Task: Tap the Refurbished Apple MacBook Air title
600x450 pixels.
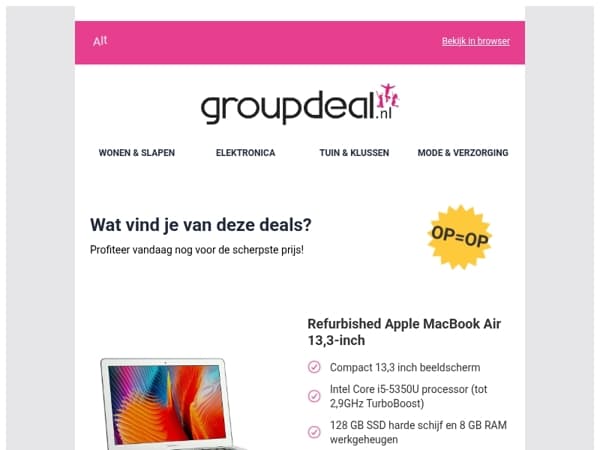Action: (x=404, y=332)
